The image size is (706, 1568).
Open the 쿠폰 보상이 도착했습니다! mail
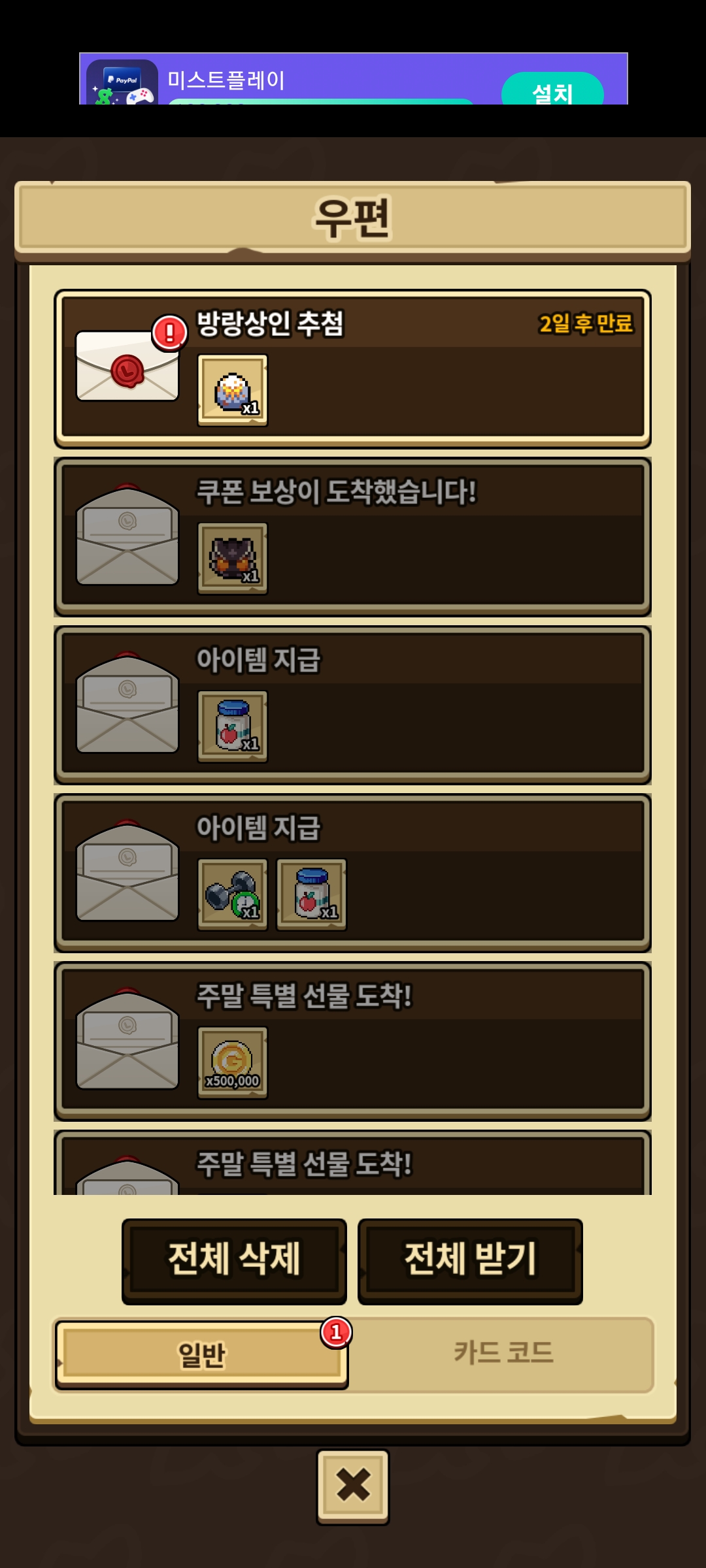353,537
